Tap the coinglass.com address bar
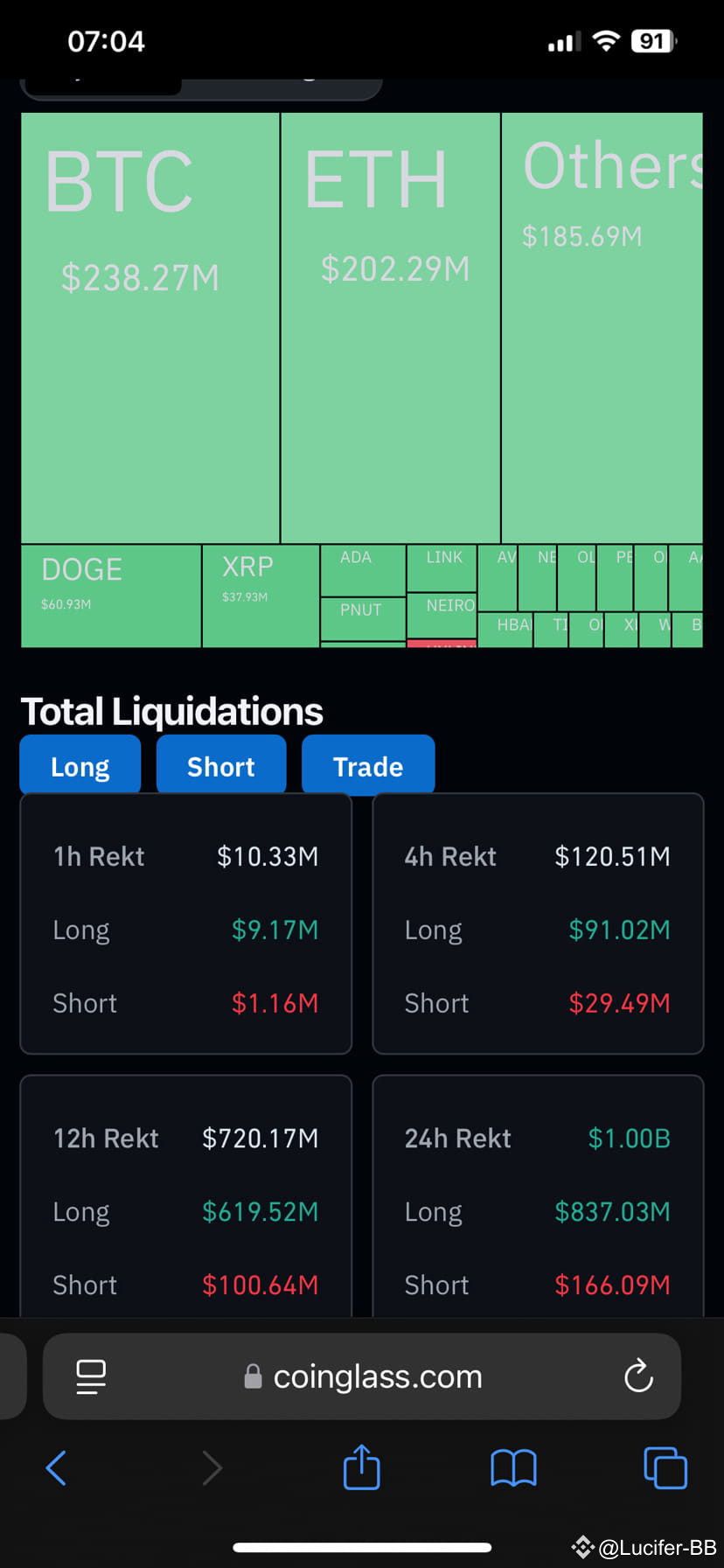Viewport: 724px width, 1568px height. coord(362,1376)
